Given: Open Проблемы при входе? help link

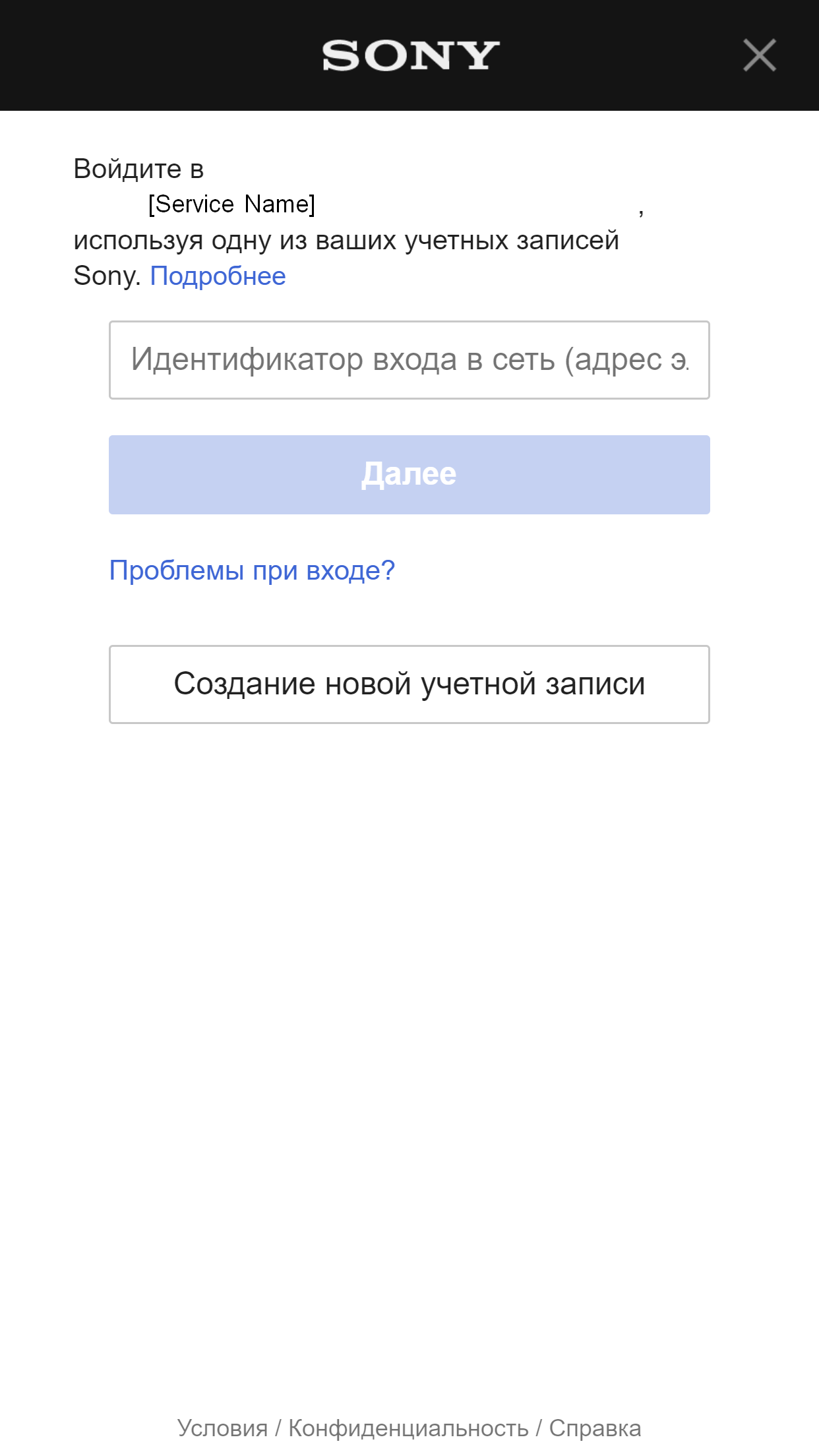Looking at the screenshot, I should tap(251, 570).
